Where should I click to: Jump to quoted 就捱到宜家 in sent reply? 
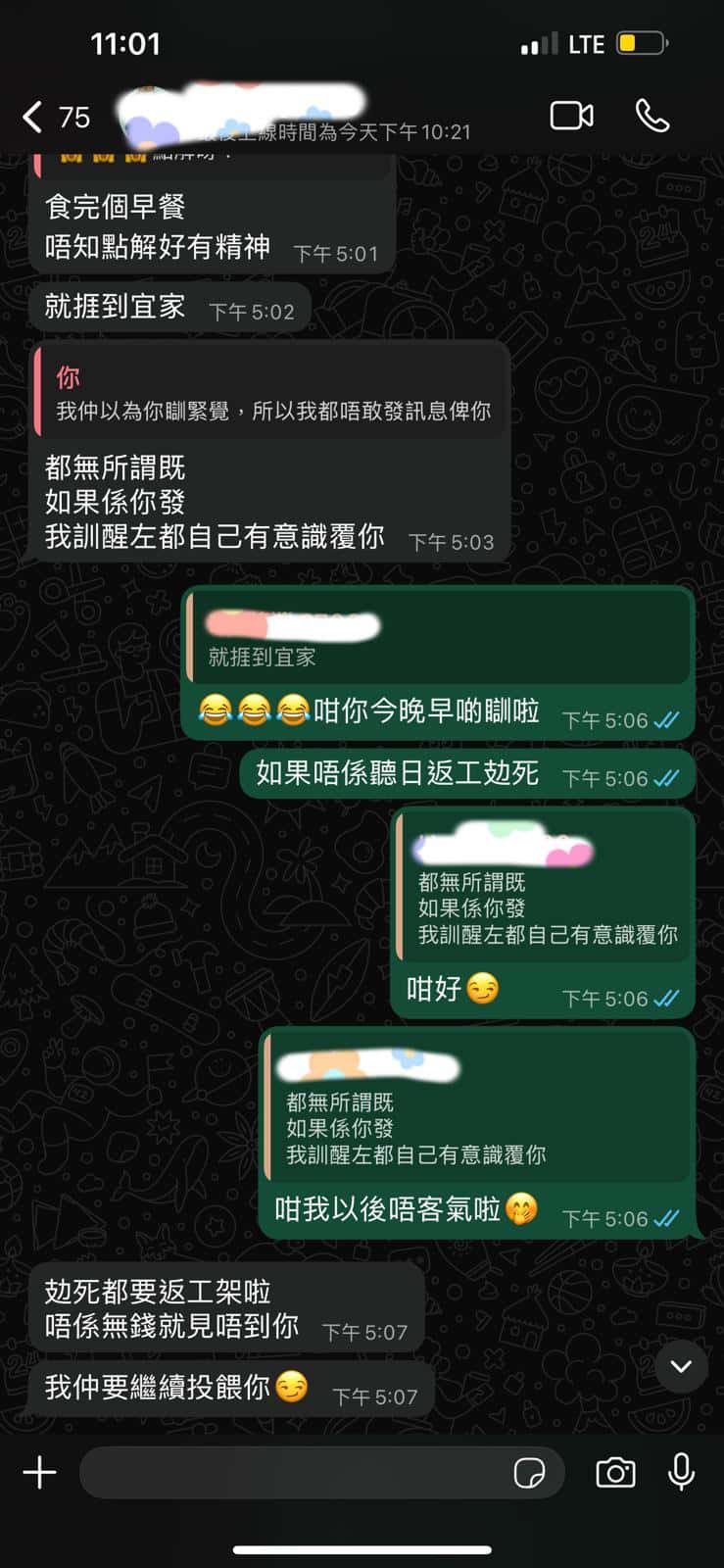tap(439, 639)
